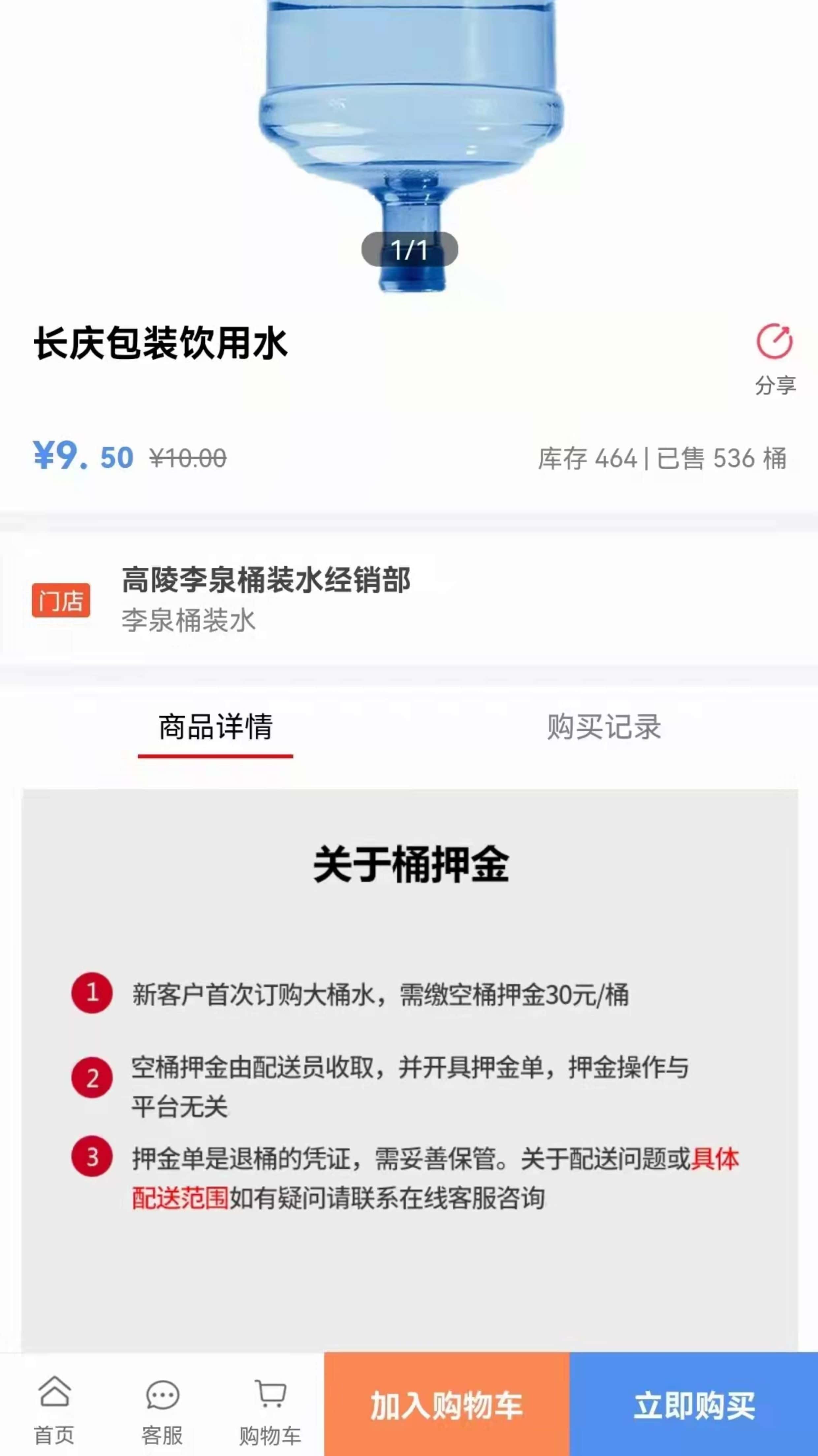Buy now with 立即购买
Image resolution: width=818 pixels, height=1456 pixels.
(694, 1405)
